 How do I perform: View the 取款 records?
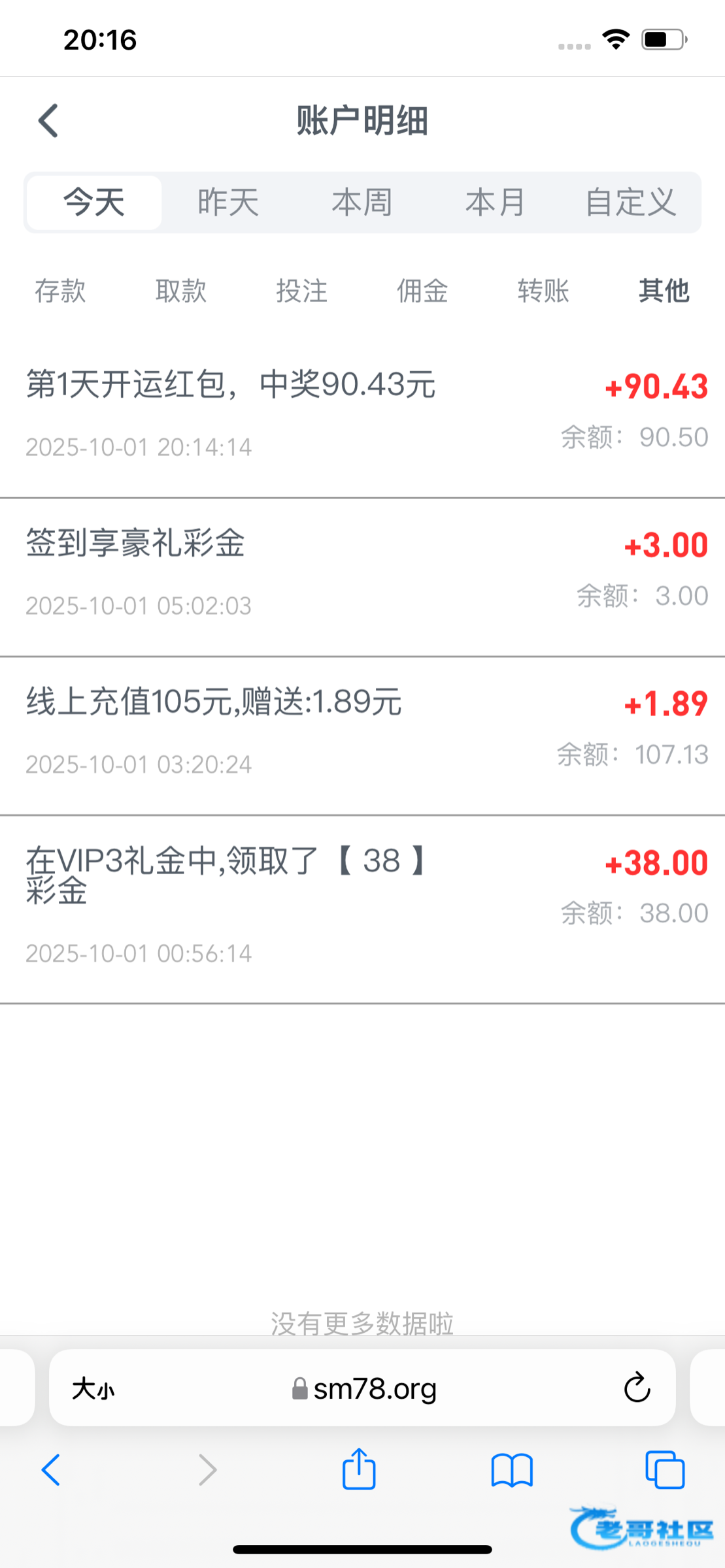pos(181,291)
